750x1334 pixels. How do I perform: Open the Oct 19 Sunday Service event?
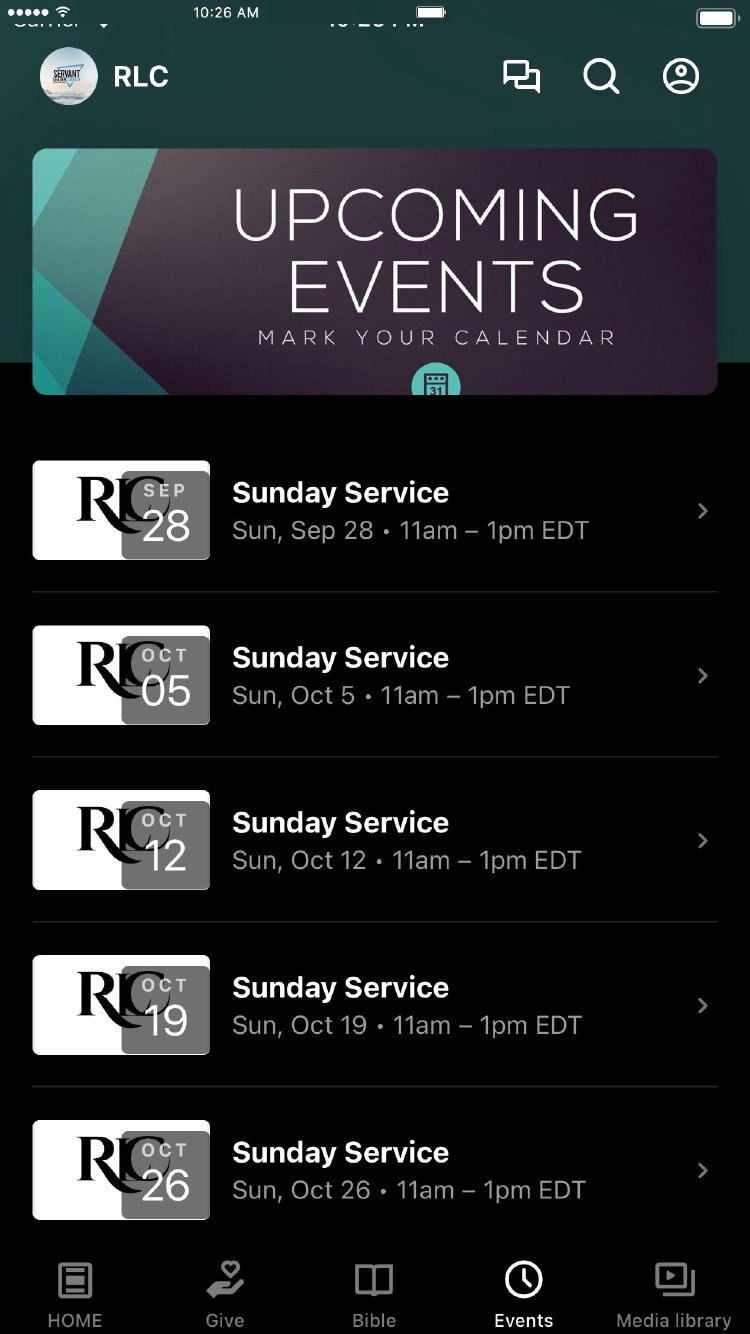tap(375, 1005)
